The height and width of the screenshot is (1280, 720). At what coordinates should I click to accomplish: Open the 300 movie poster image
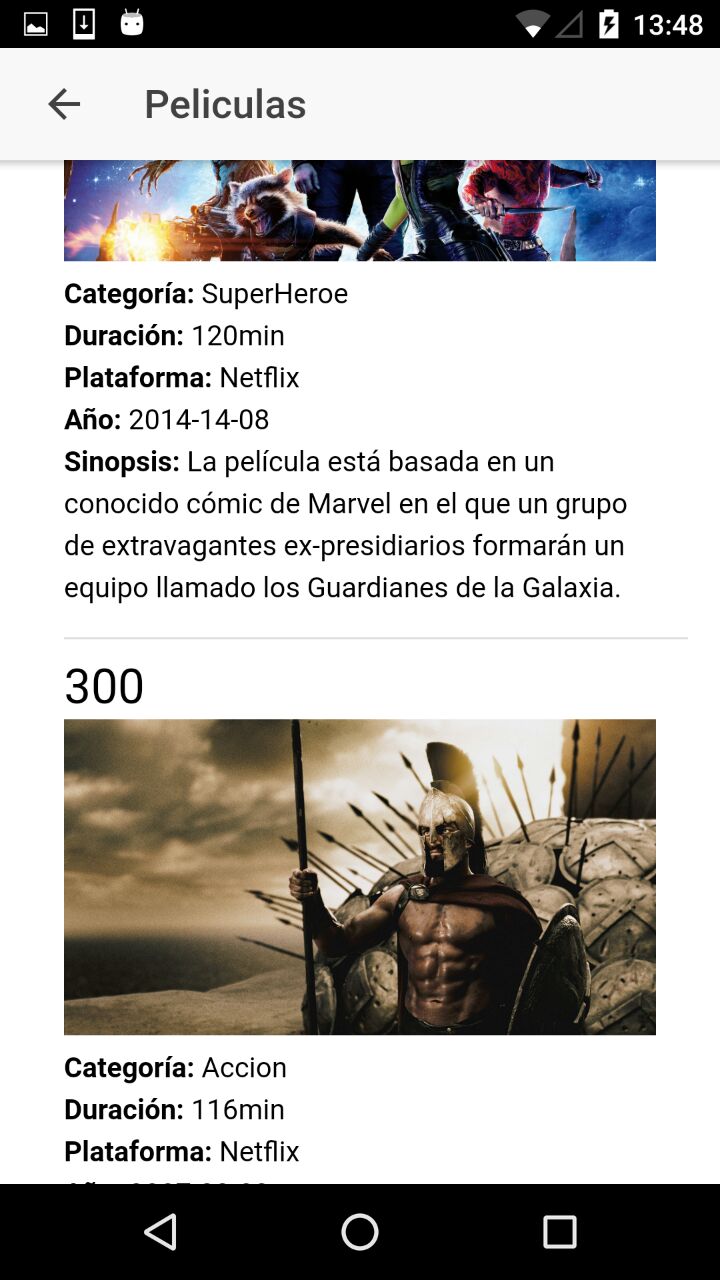click(360, 876)
